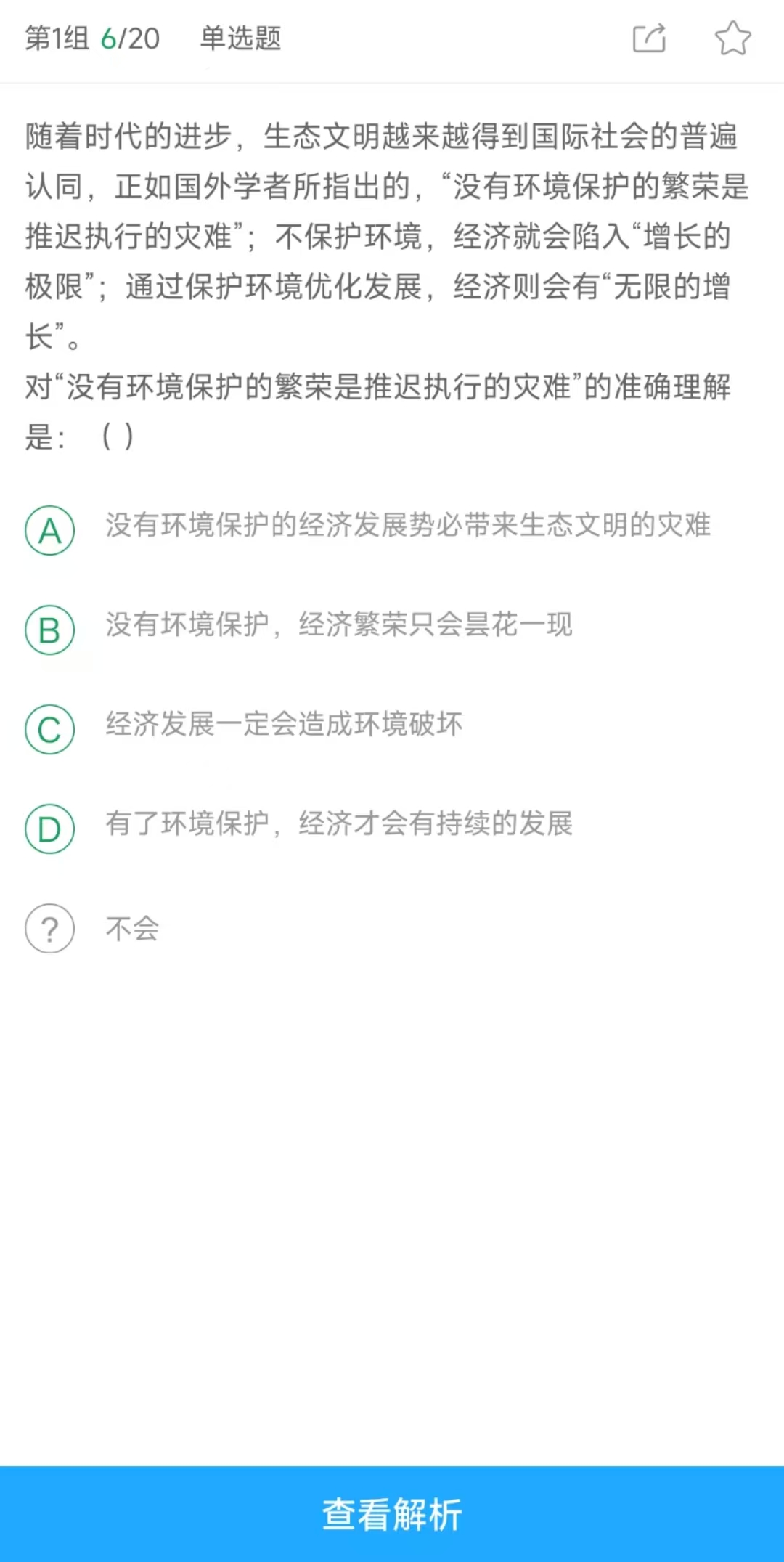The width and height of the screenshot is (784, 1562).
Task: Tap the 查看解析 button
Action: [x=392, y=1515]
